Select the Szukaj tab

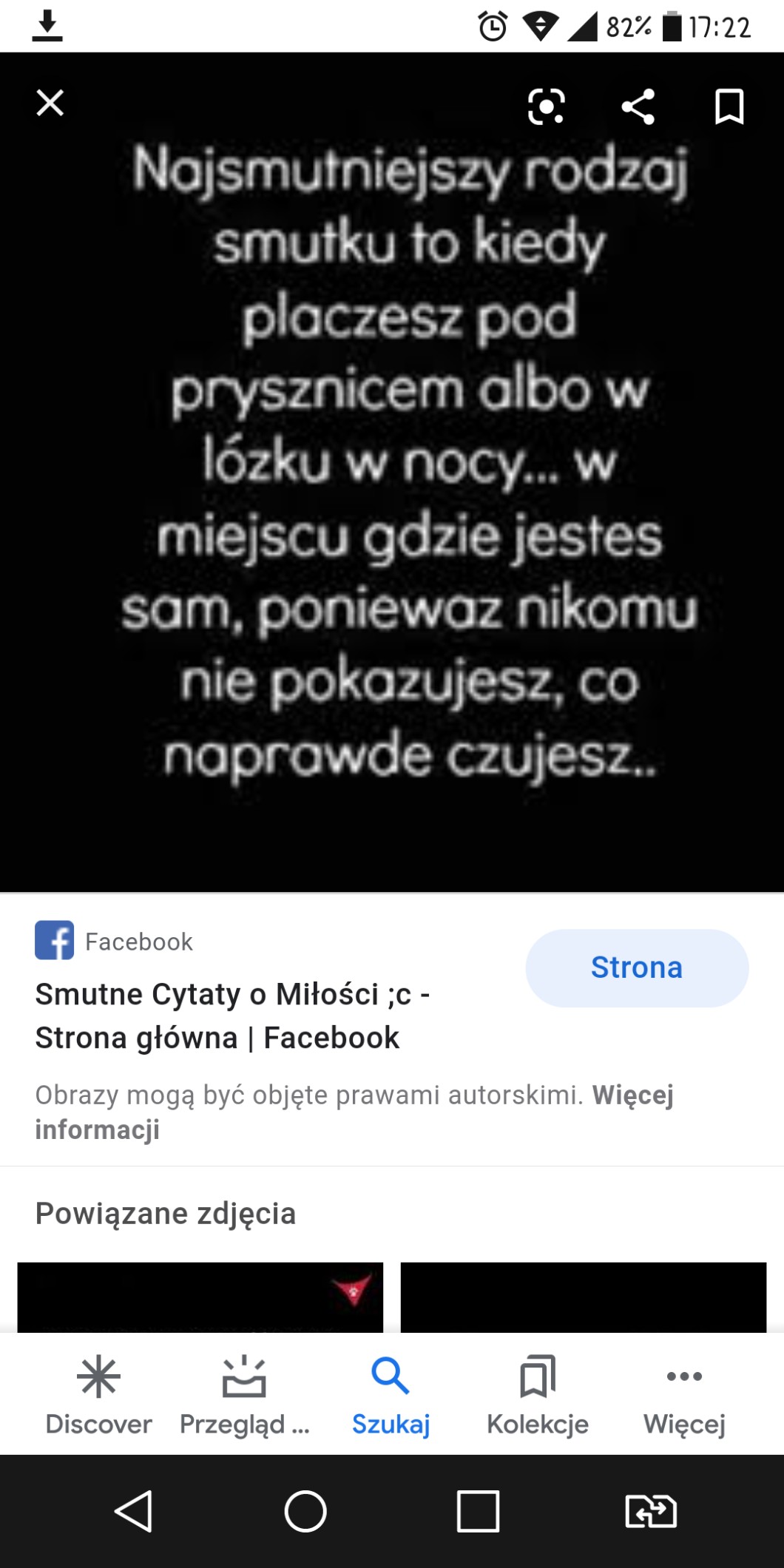tap(391, 1394)
